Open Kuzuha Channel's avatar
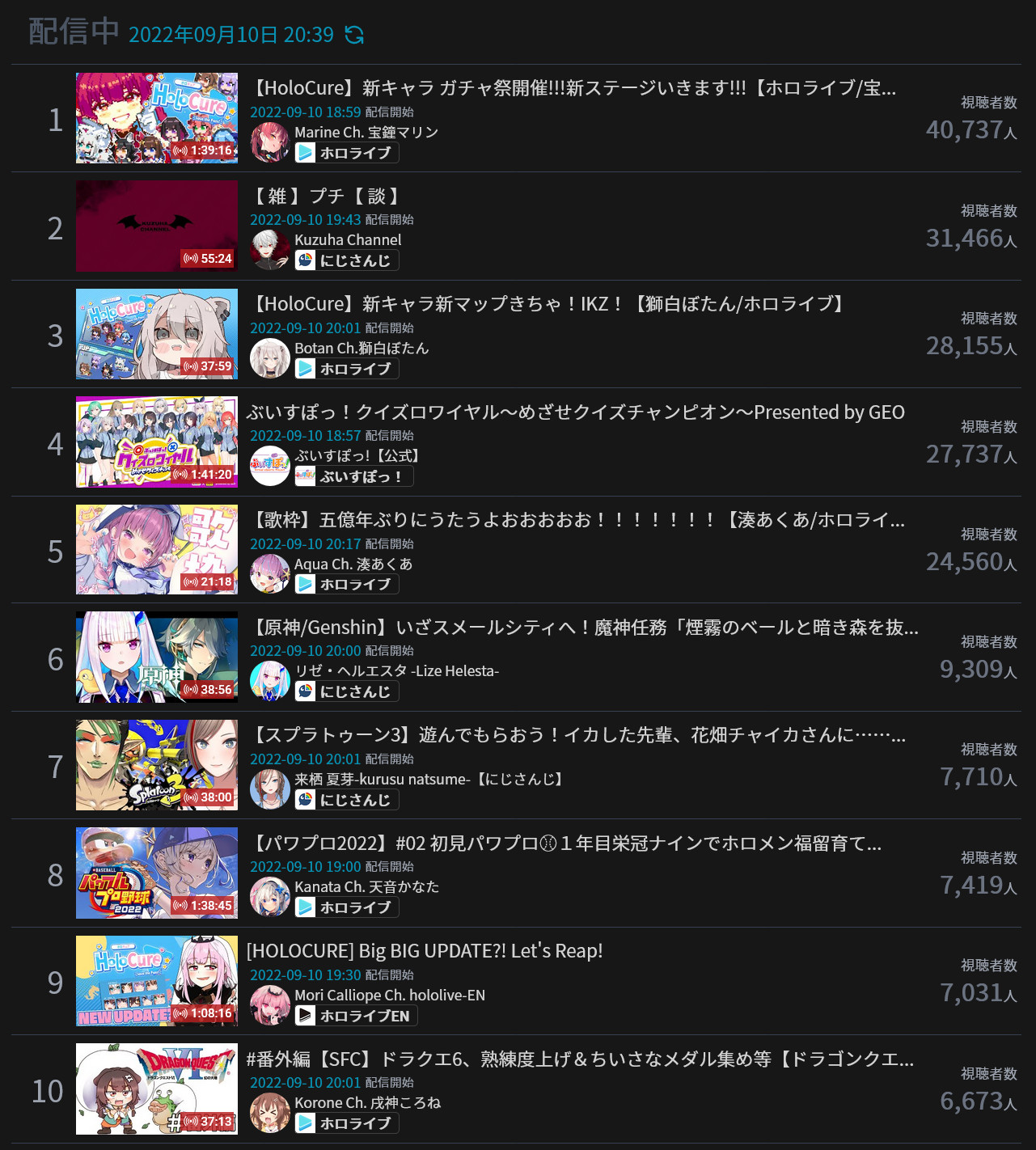This screenshot has width=1036, height=1150. 269,249
